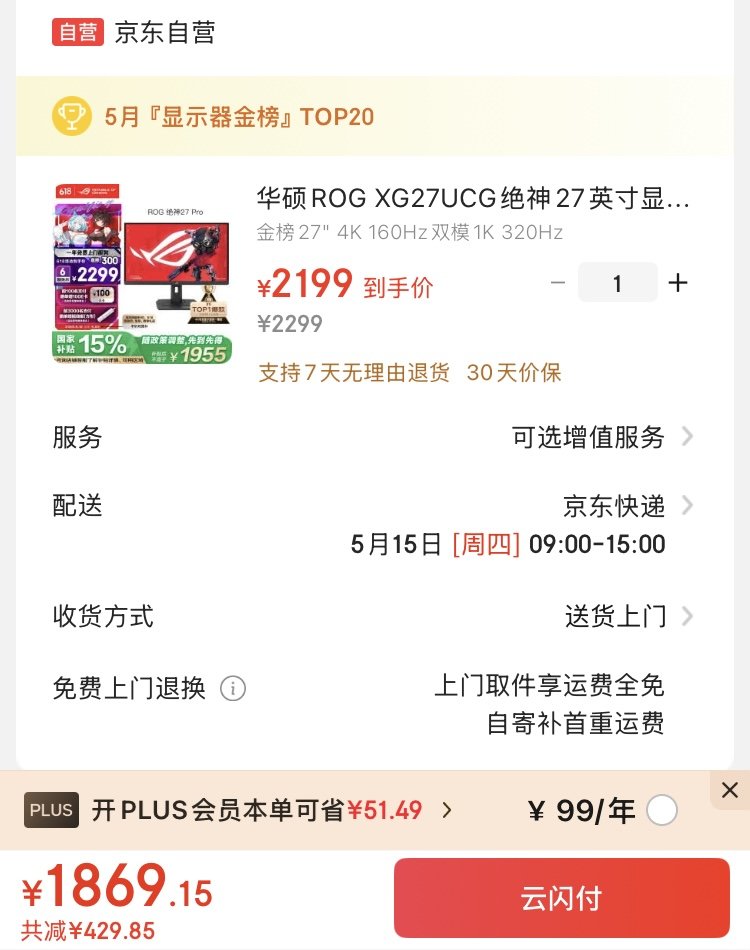Tap the quantity field showing 1
The image size is (750, 950).
click(x=617, y=283)
